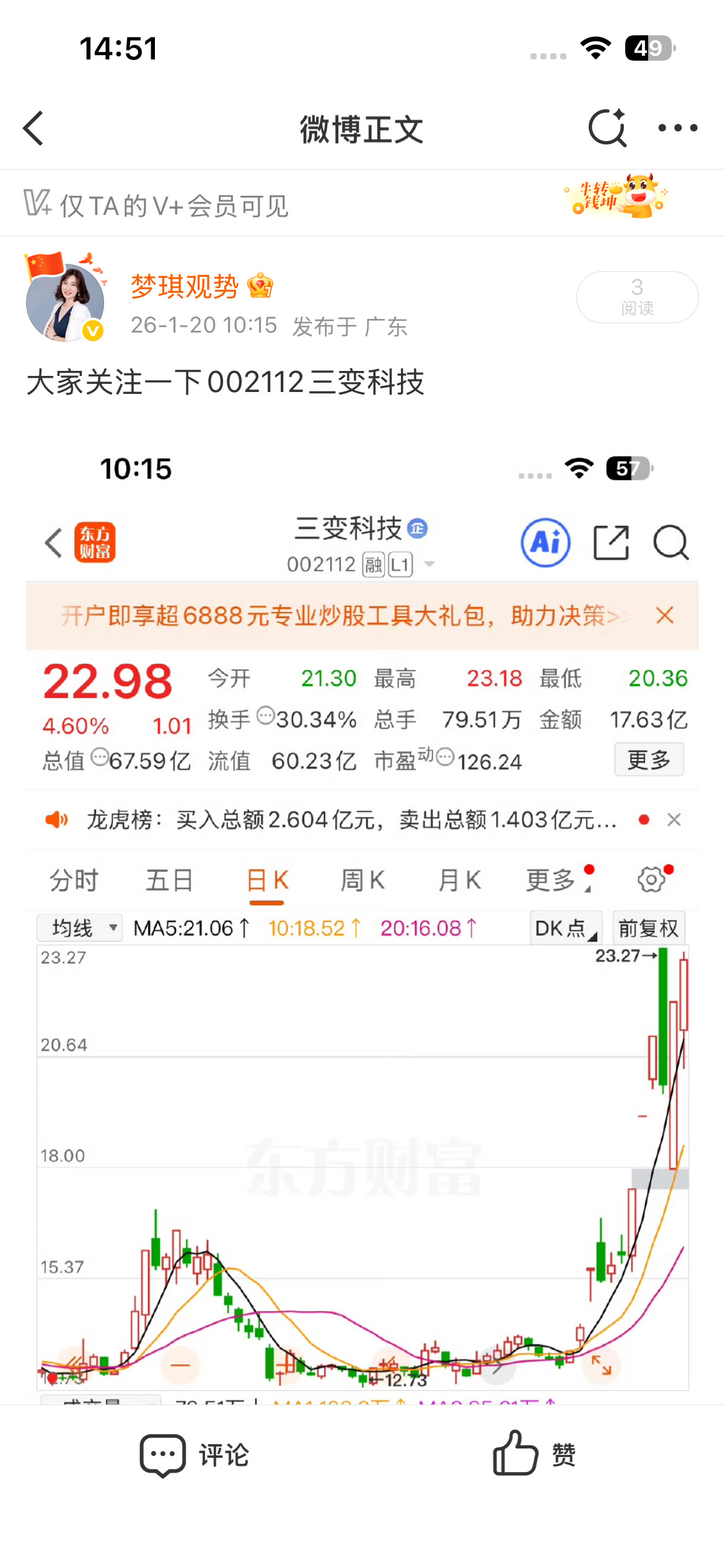Expand the 均线 indicator dropdown

pyautogui.click(x=79, y=927)
